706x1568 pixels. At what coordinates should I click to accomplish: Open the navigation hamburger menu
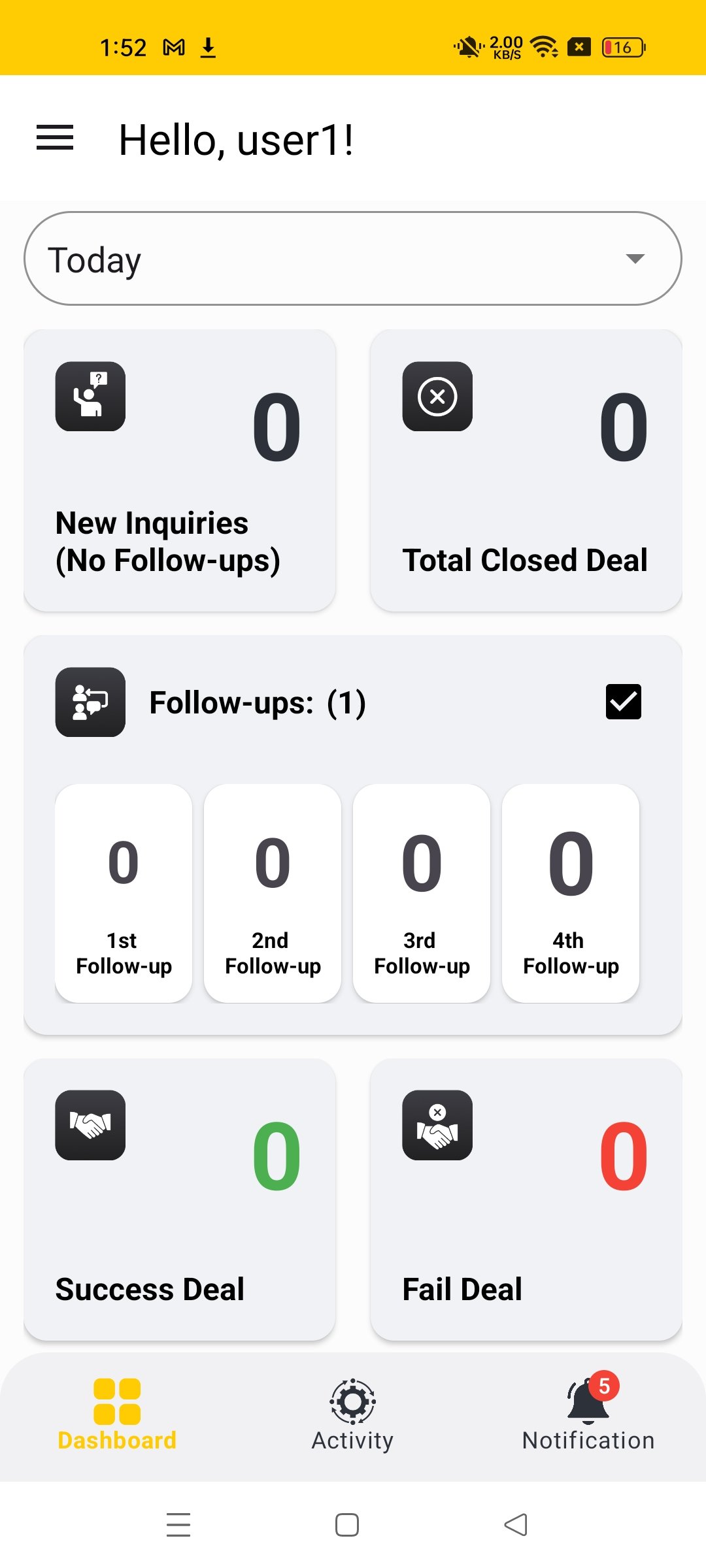pos(54,137)
